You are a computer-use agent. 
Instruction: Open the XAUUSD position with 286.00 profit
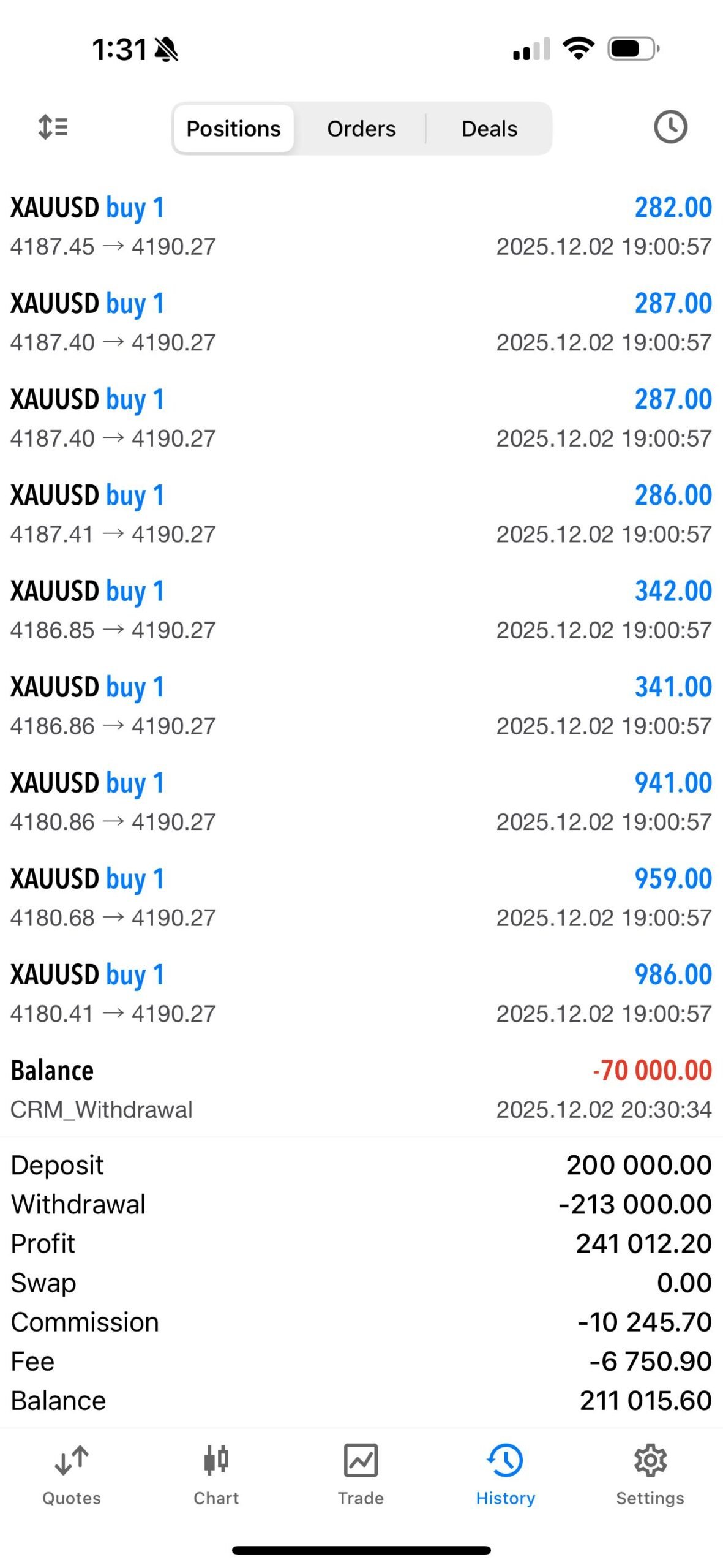[361, 514]
